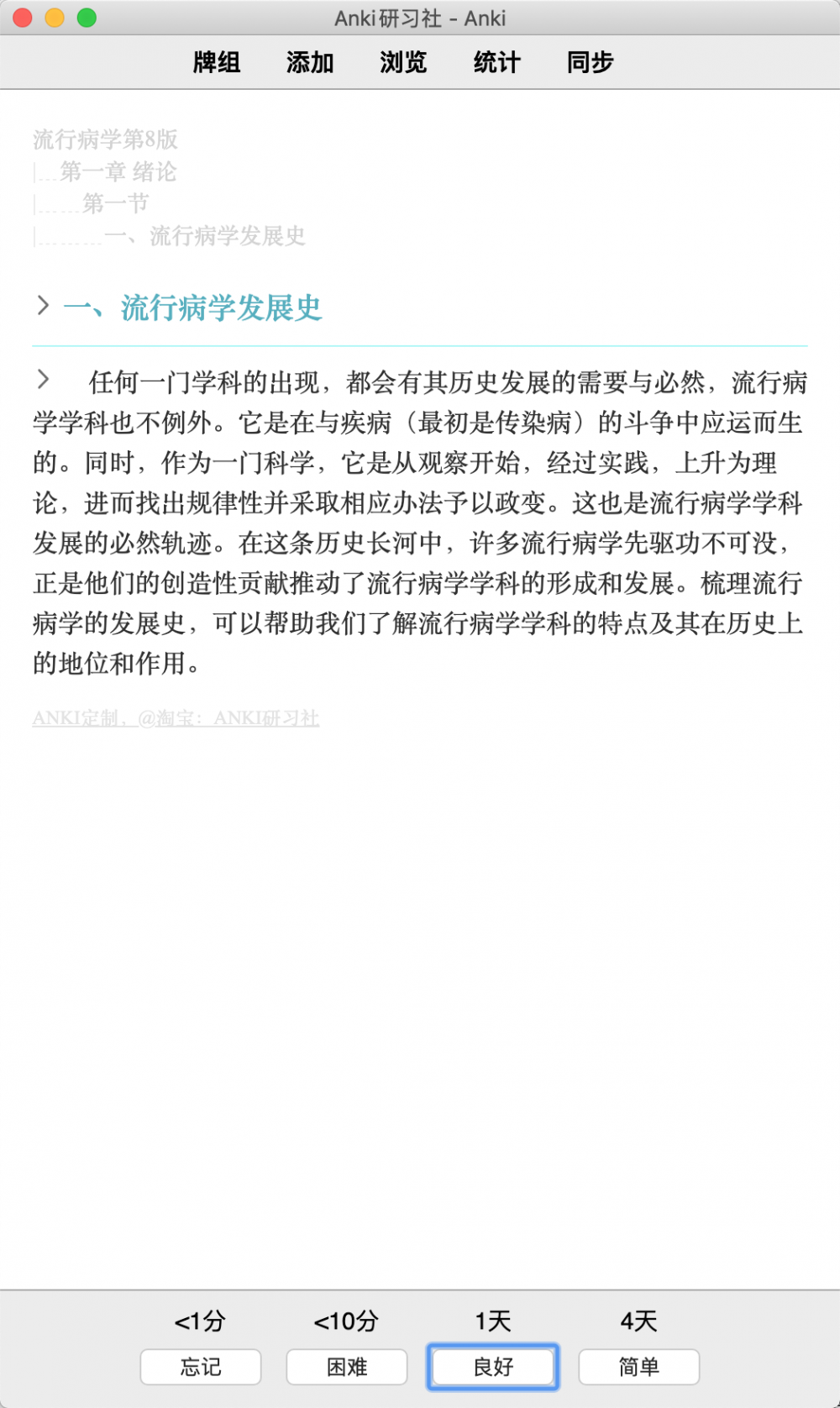
Task: Mark the card as 简单
Action: [x=639, y=1367]
